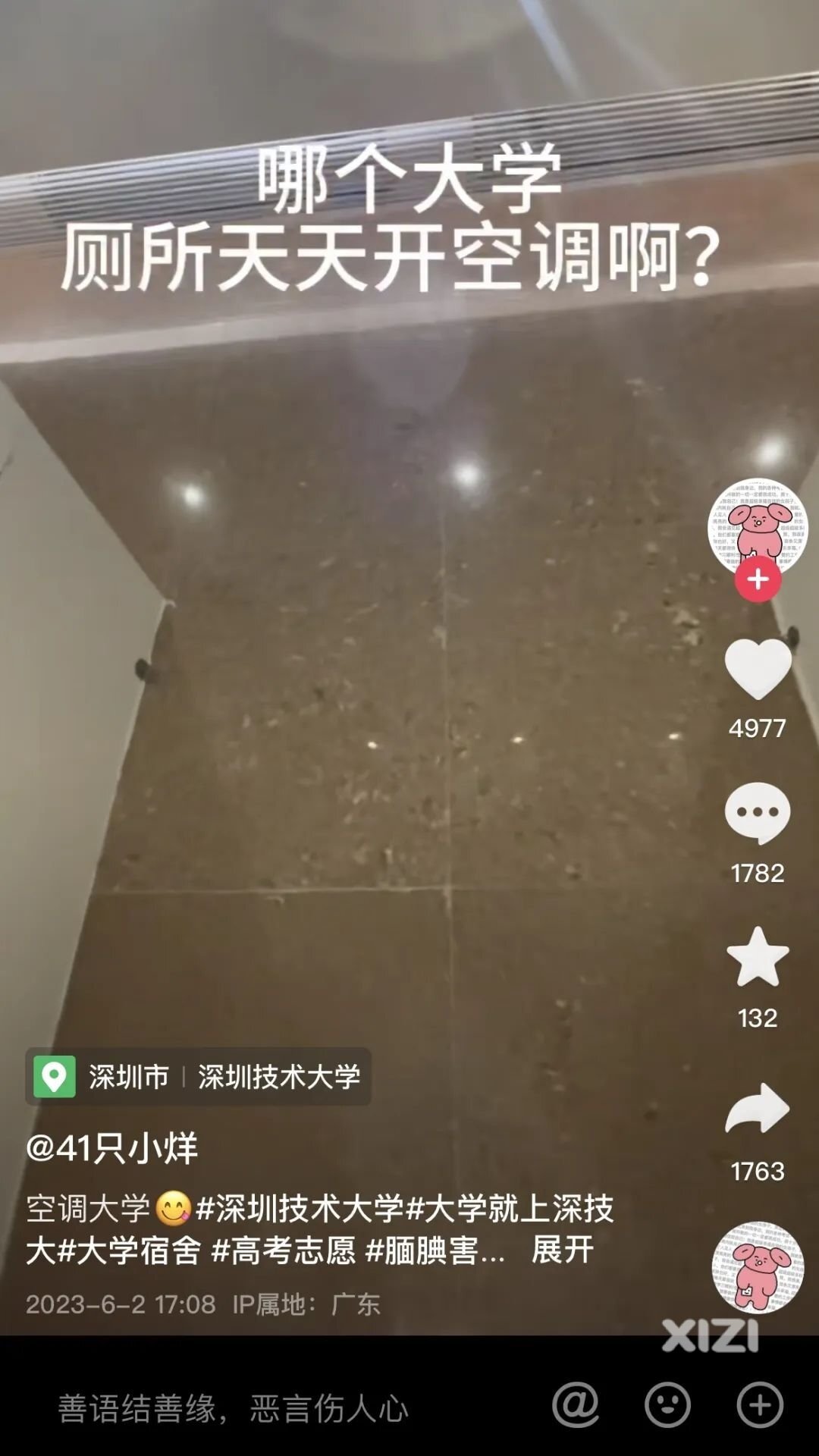Open the emoji picker
Screen dimensions: 819x1456
pos(667,1405)
